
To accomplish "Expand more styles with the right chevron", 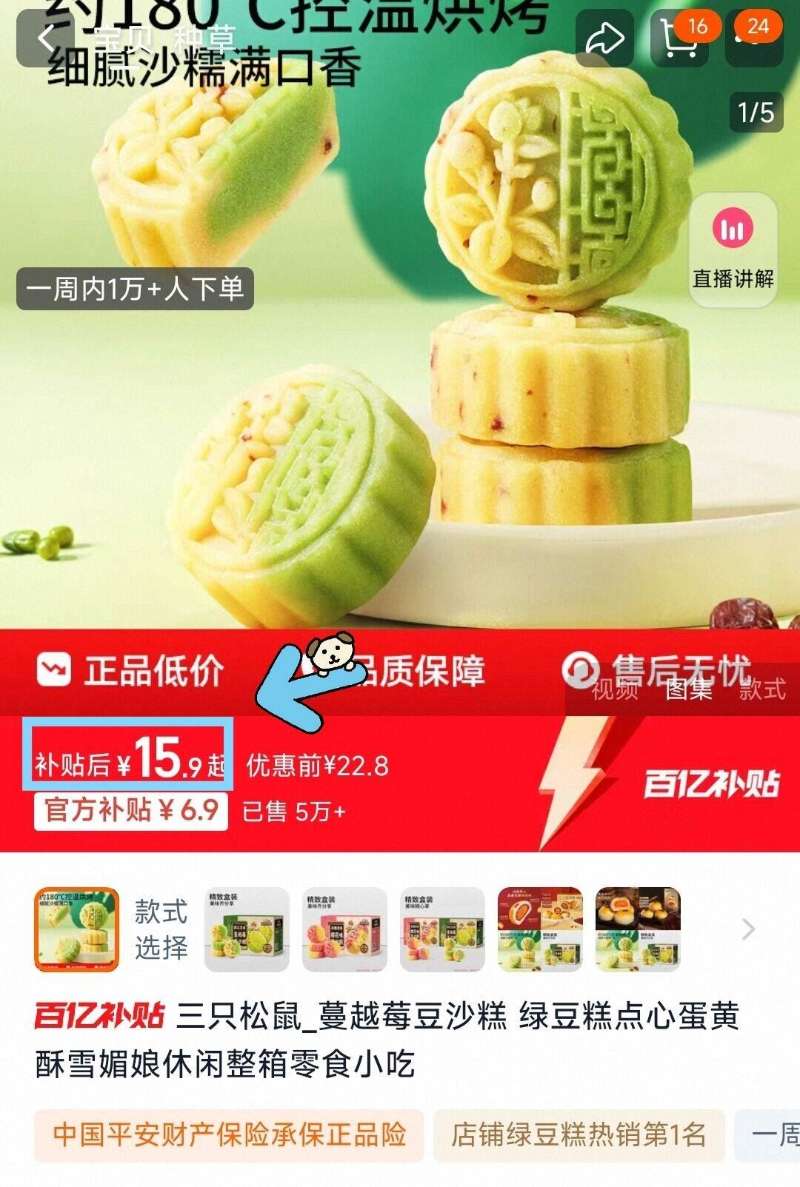I will tap(748, 929).
